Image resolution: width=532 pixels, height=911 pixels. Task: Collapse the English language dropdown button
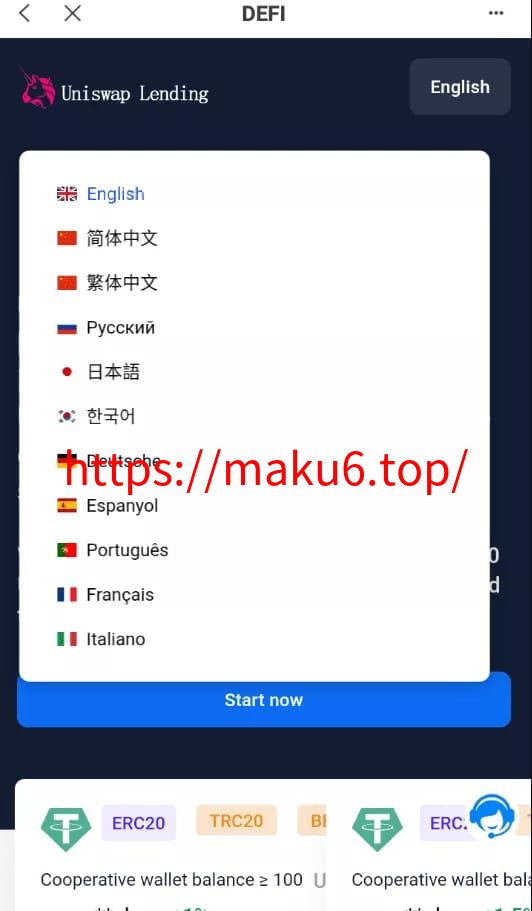(460, 87)
